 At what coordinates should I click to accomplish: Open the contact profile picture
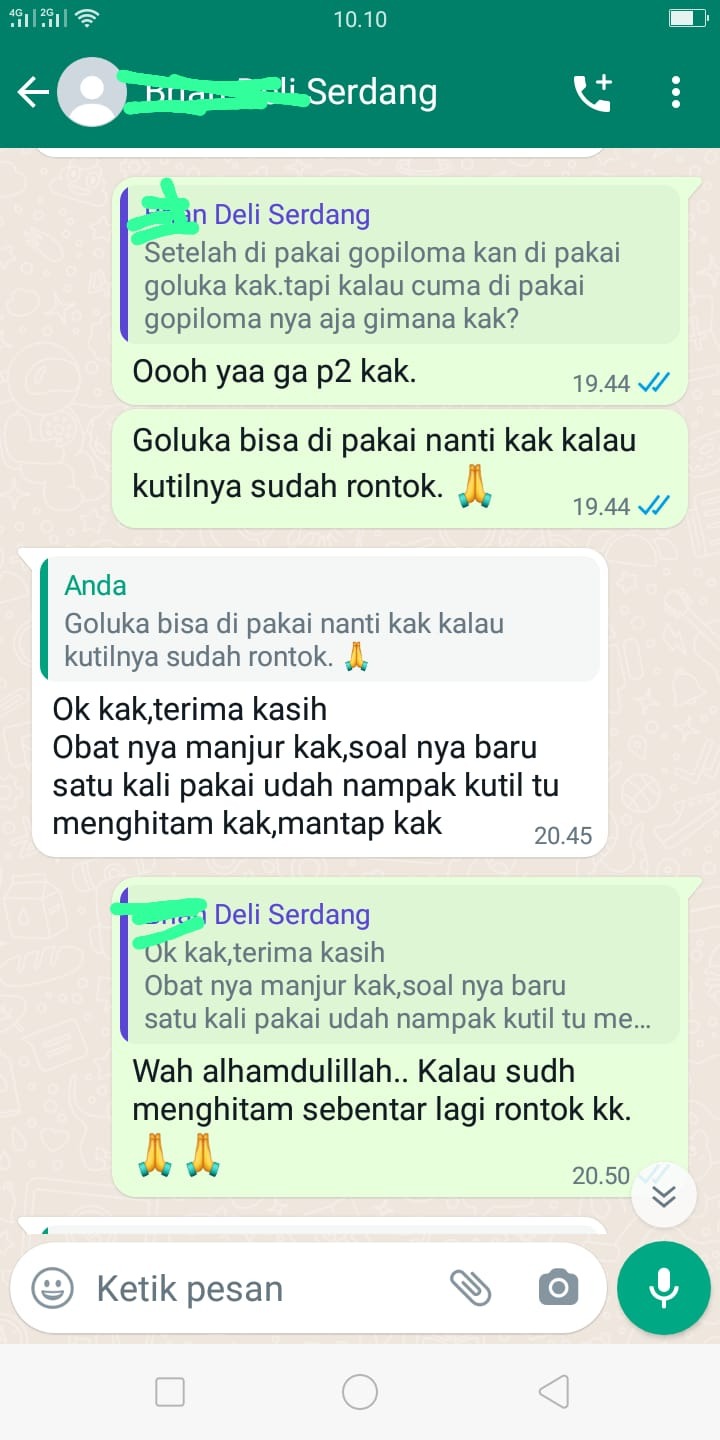coord(91,93)
